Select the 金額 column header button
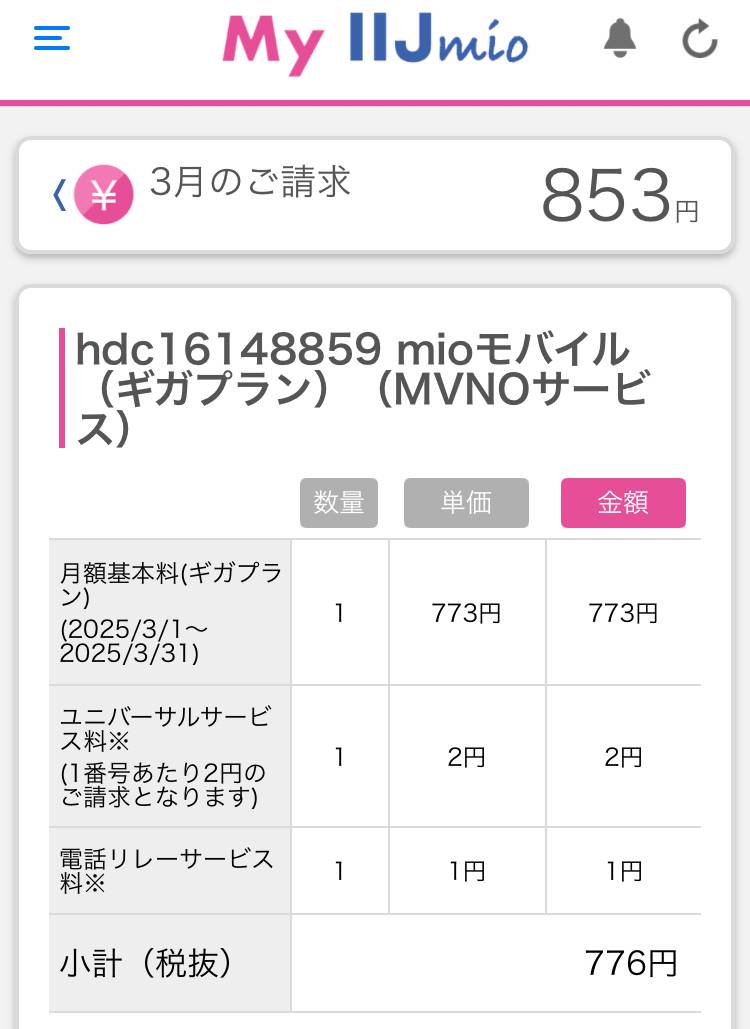 point(623,503)
